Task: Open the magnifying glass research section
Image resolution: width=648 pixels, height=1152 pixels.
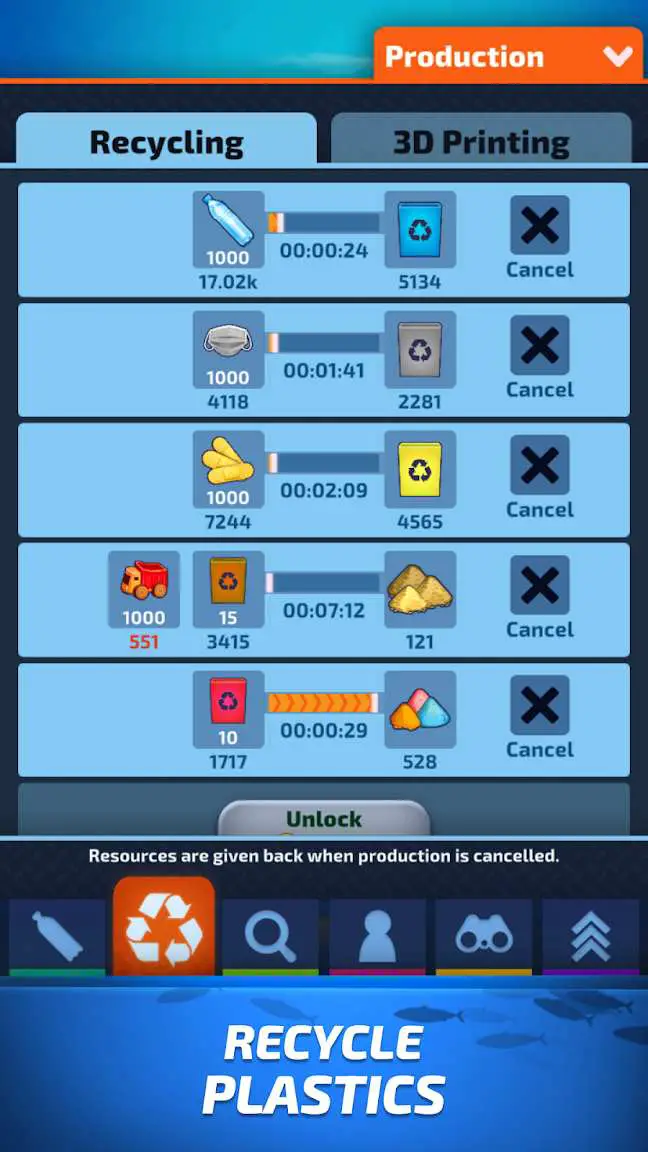Action: [x=270, y=936]
